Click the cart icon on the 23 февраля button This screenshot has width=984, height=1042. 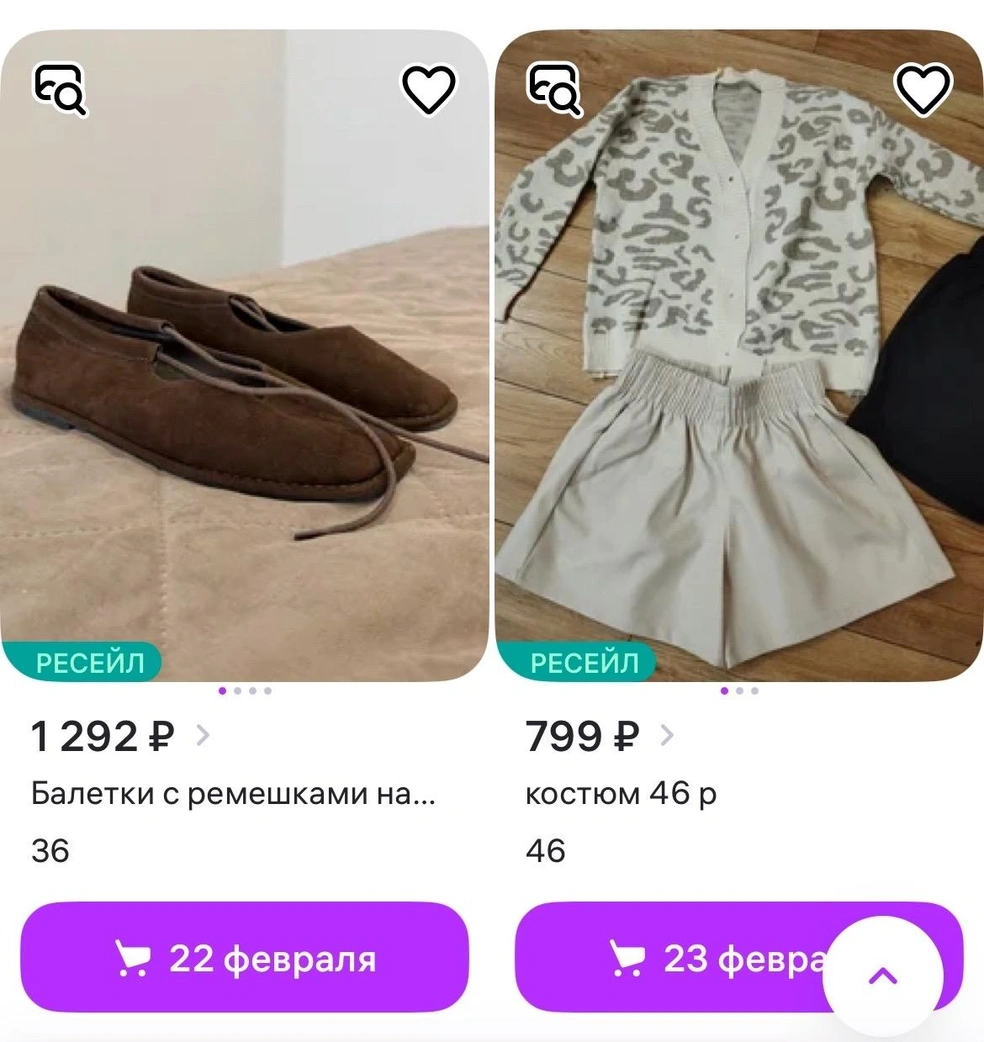627,957
